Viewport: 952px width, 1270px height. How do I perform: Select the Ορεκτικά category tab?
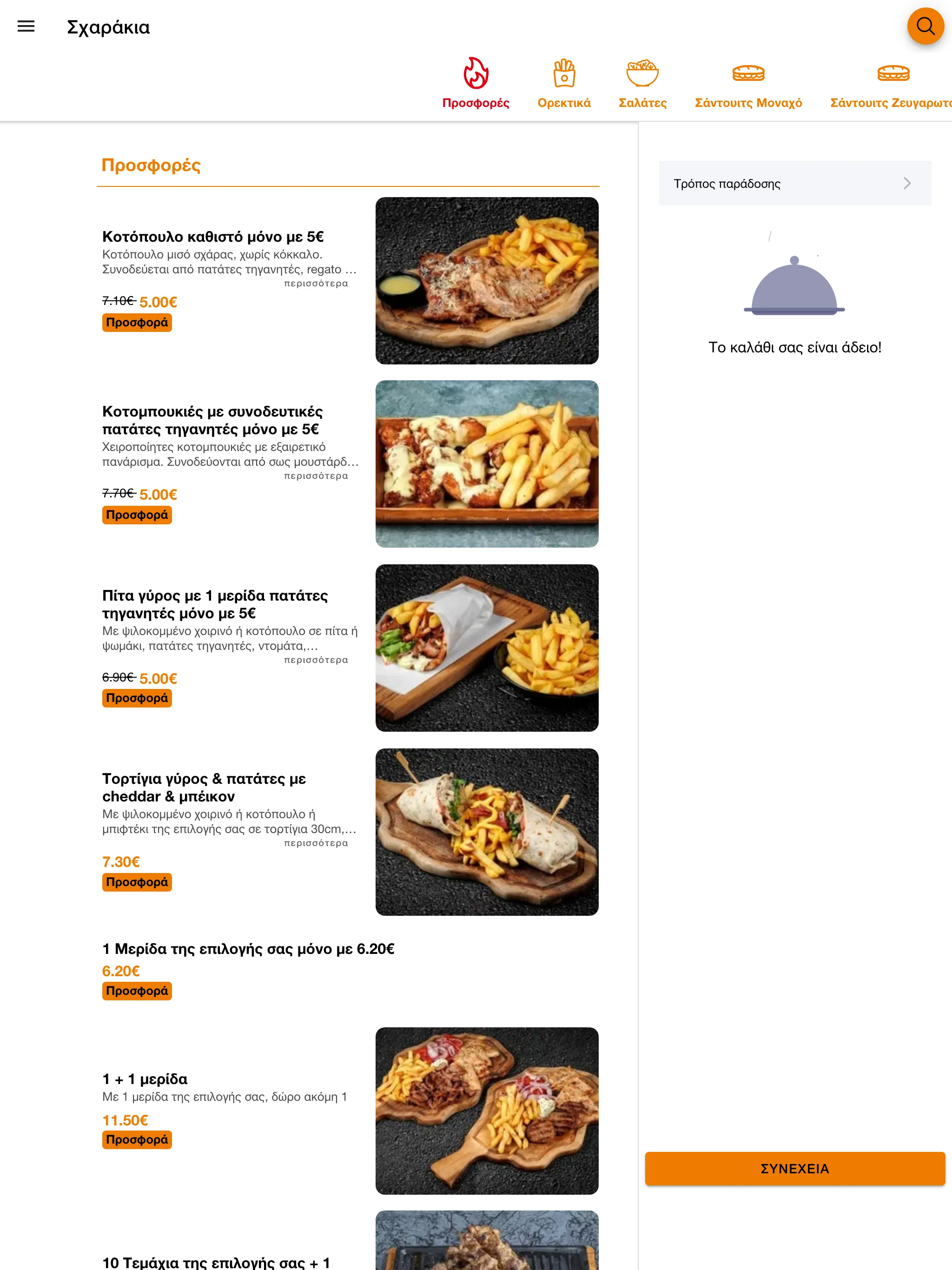tap(564, 84)
